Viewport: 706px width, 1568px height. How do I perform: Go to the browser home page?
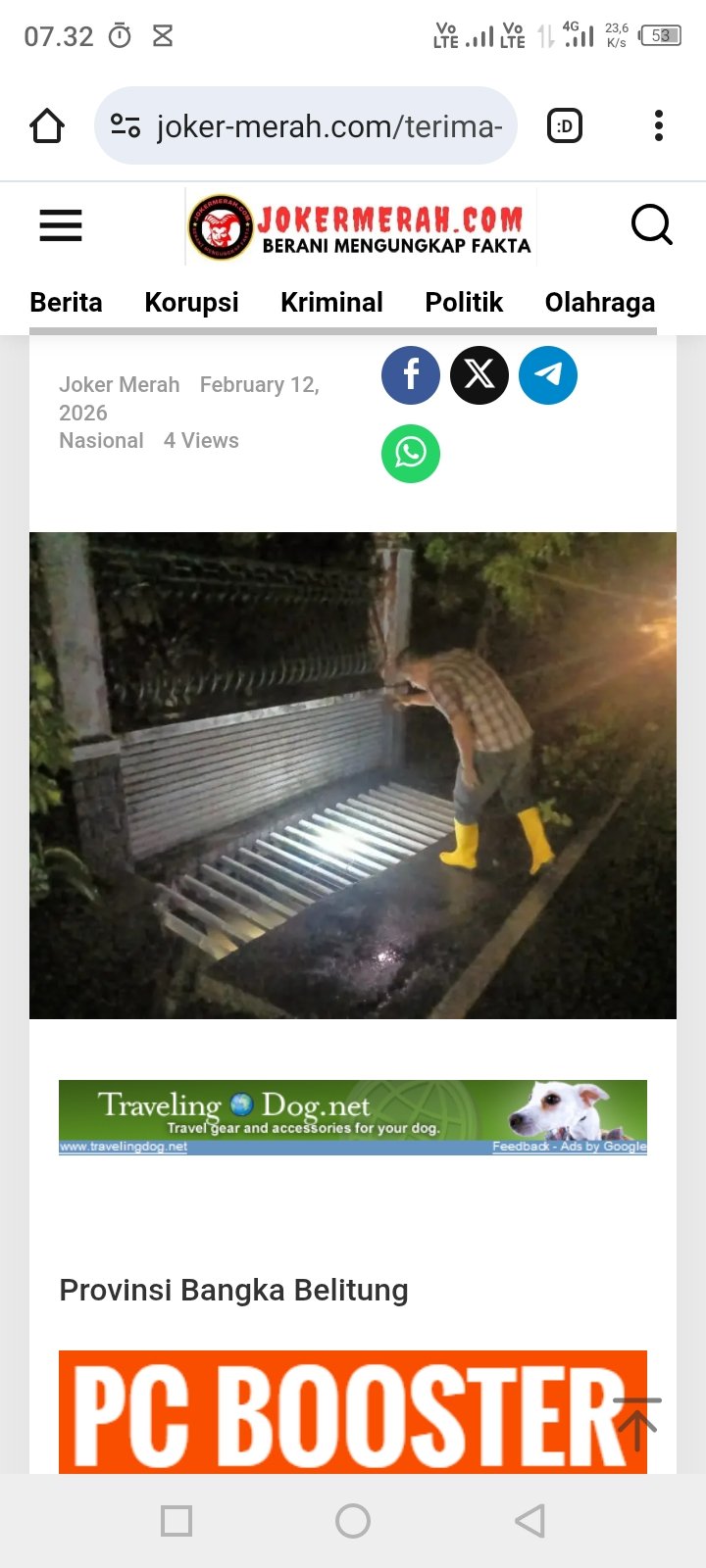click(47, 126)
